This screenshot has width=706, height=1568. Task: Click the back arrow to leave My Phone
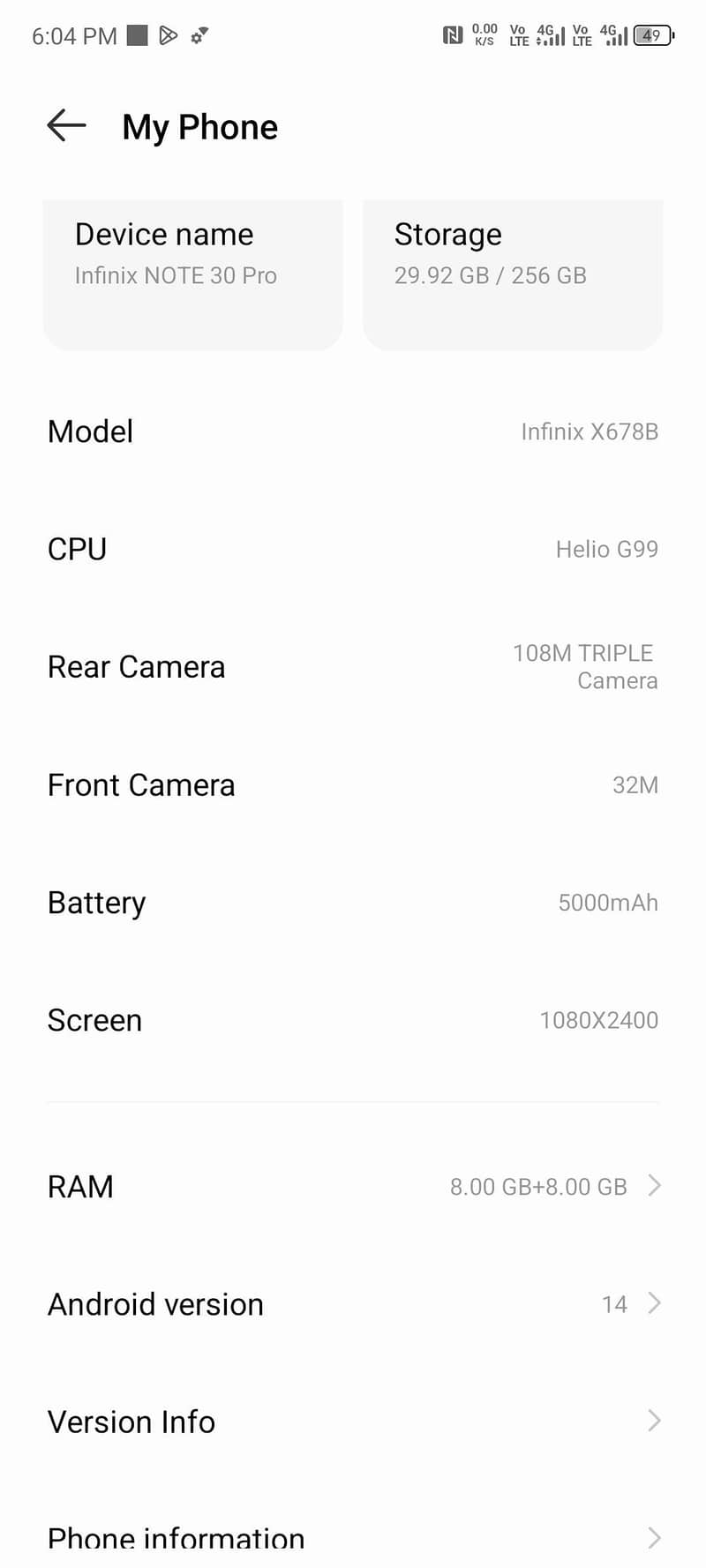click(65, 125)
